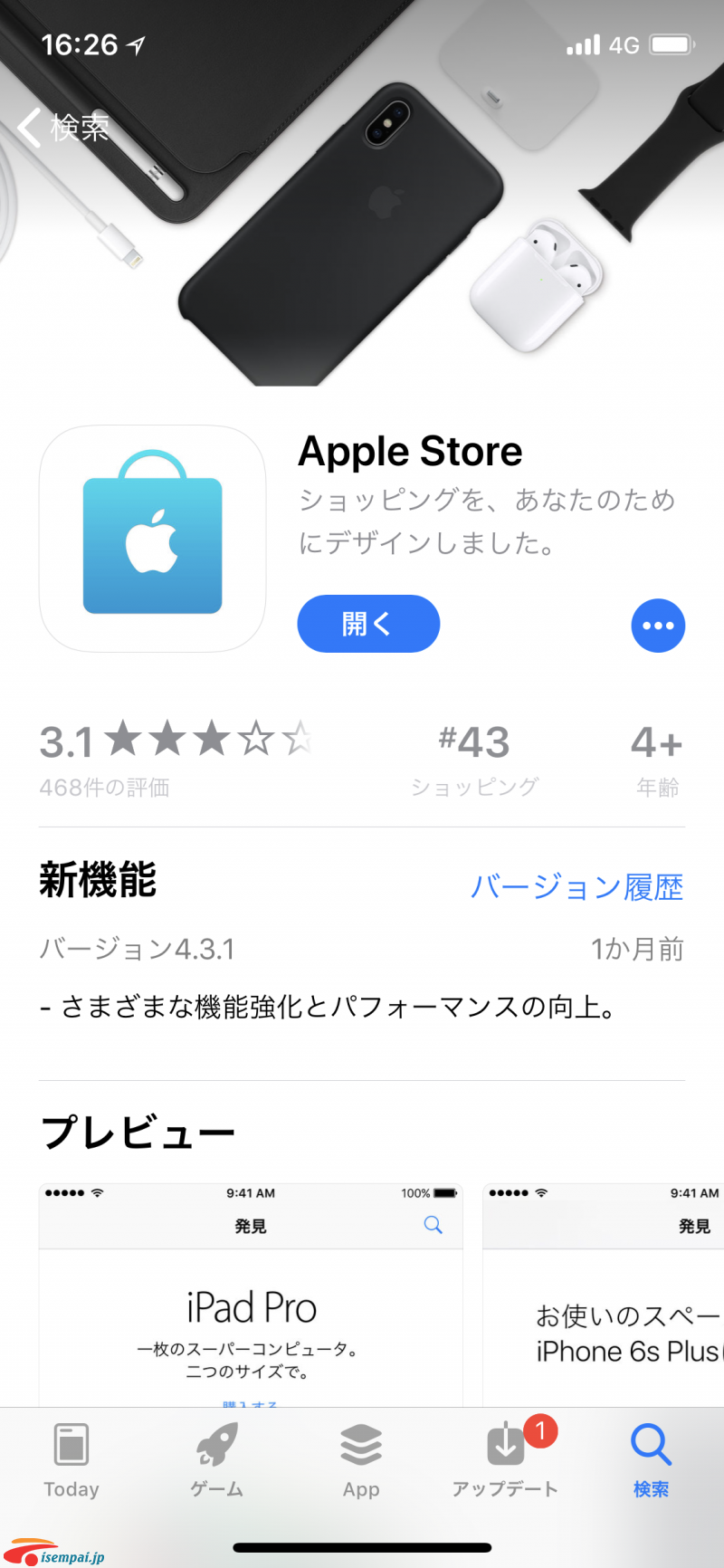
Task: Go back to 検索 results
Action: coord(63,128)
